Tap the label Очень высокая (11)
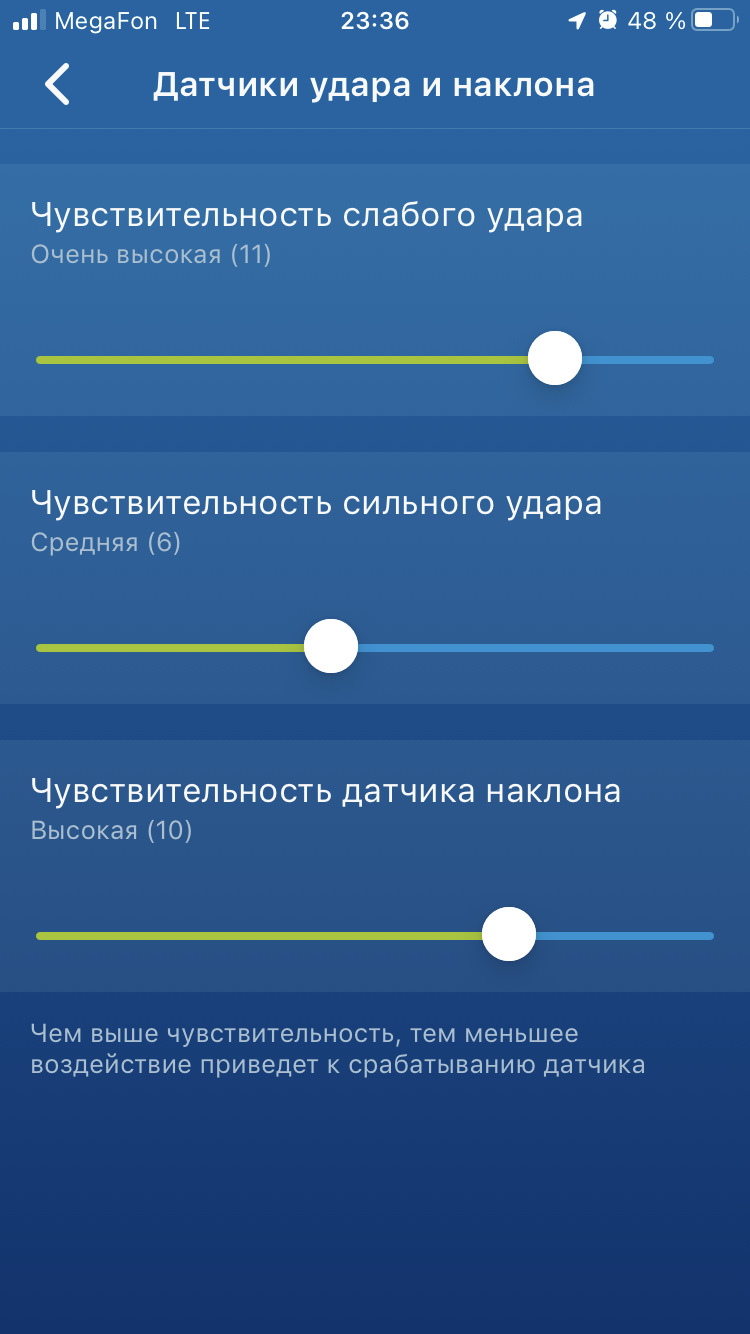 [x=151, y=255]
